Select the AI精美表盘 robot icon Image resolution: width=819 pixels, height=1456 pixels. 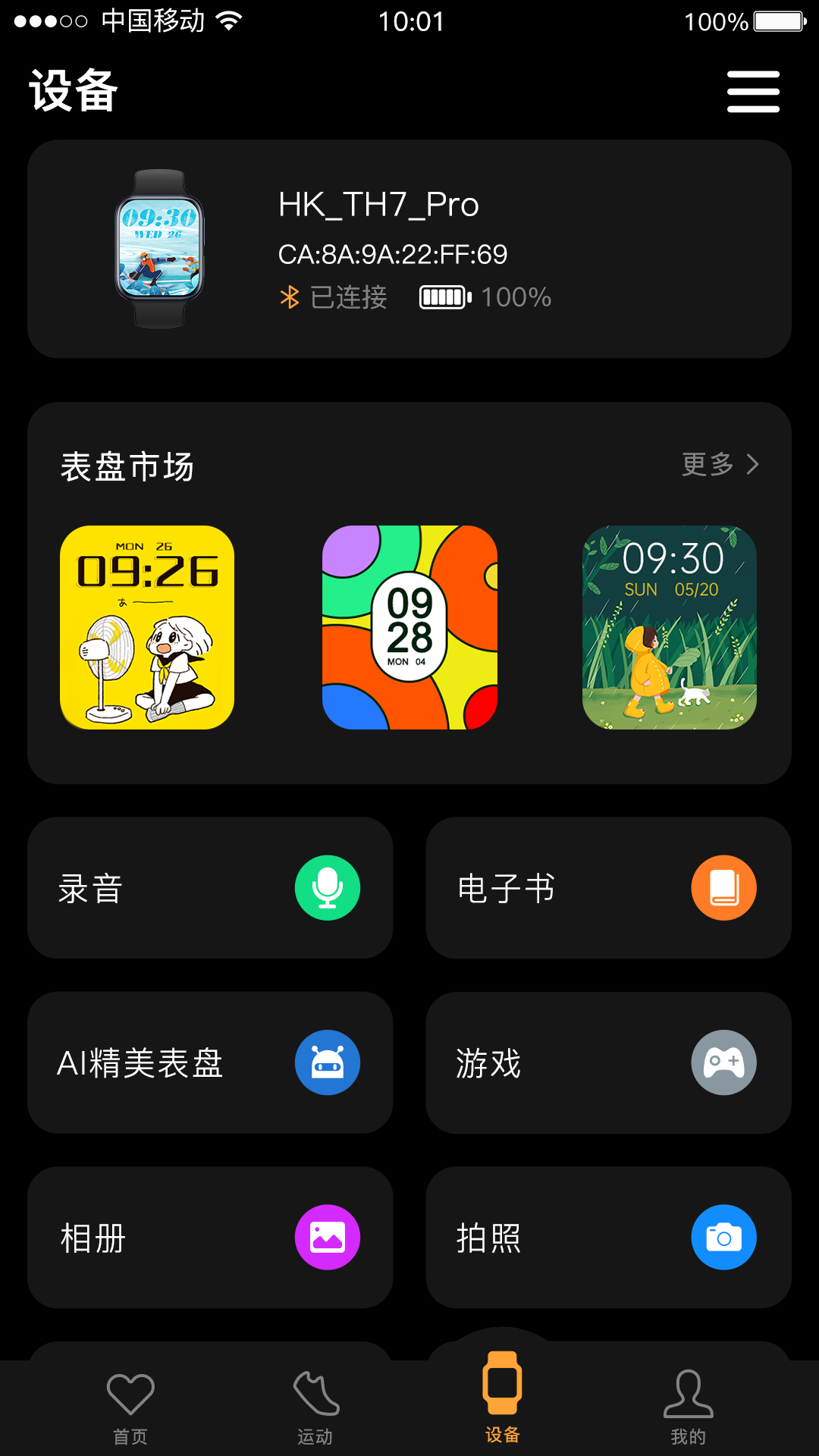click(327, 1062)
